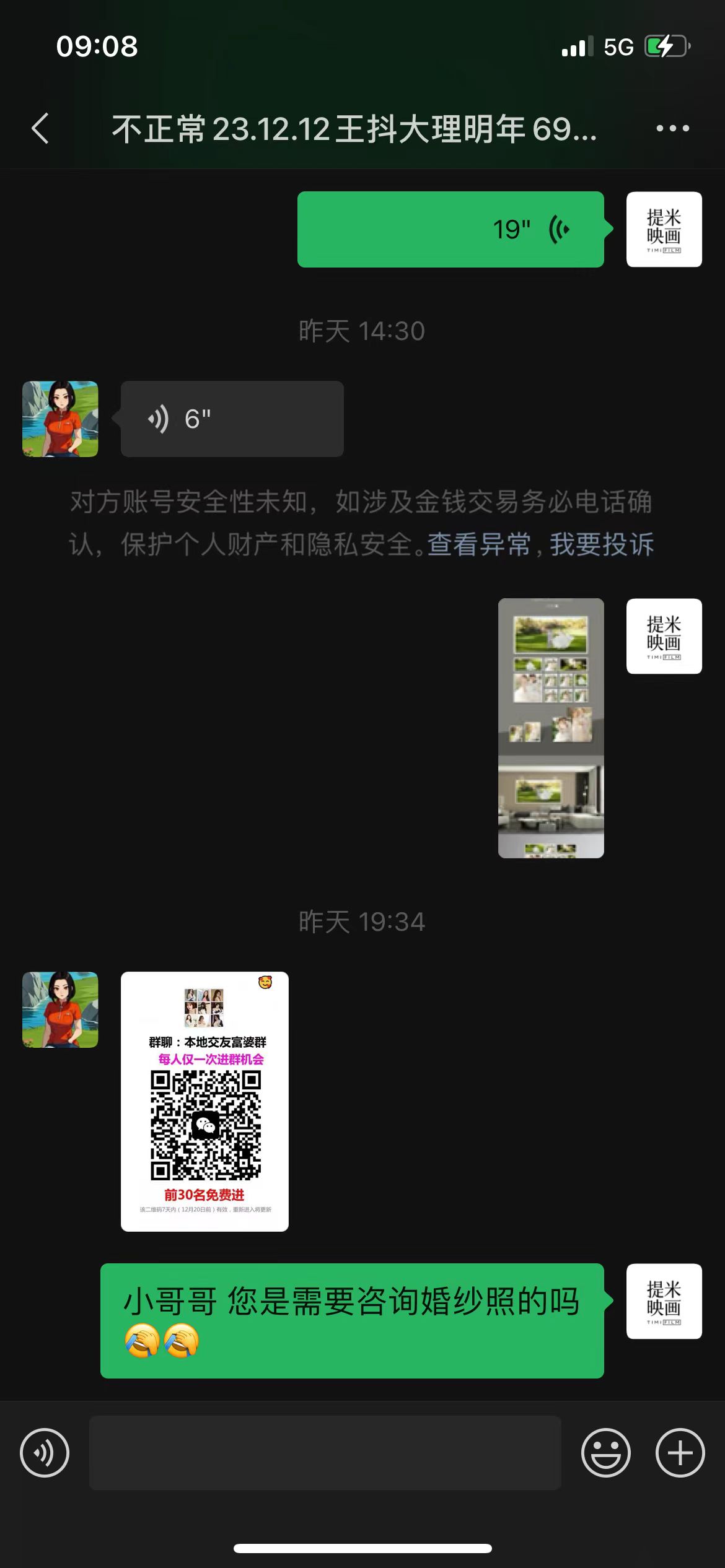725x1568 pixels.
Task: Open the three-dot chat info menu
Action: tap(672, 129)
